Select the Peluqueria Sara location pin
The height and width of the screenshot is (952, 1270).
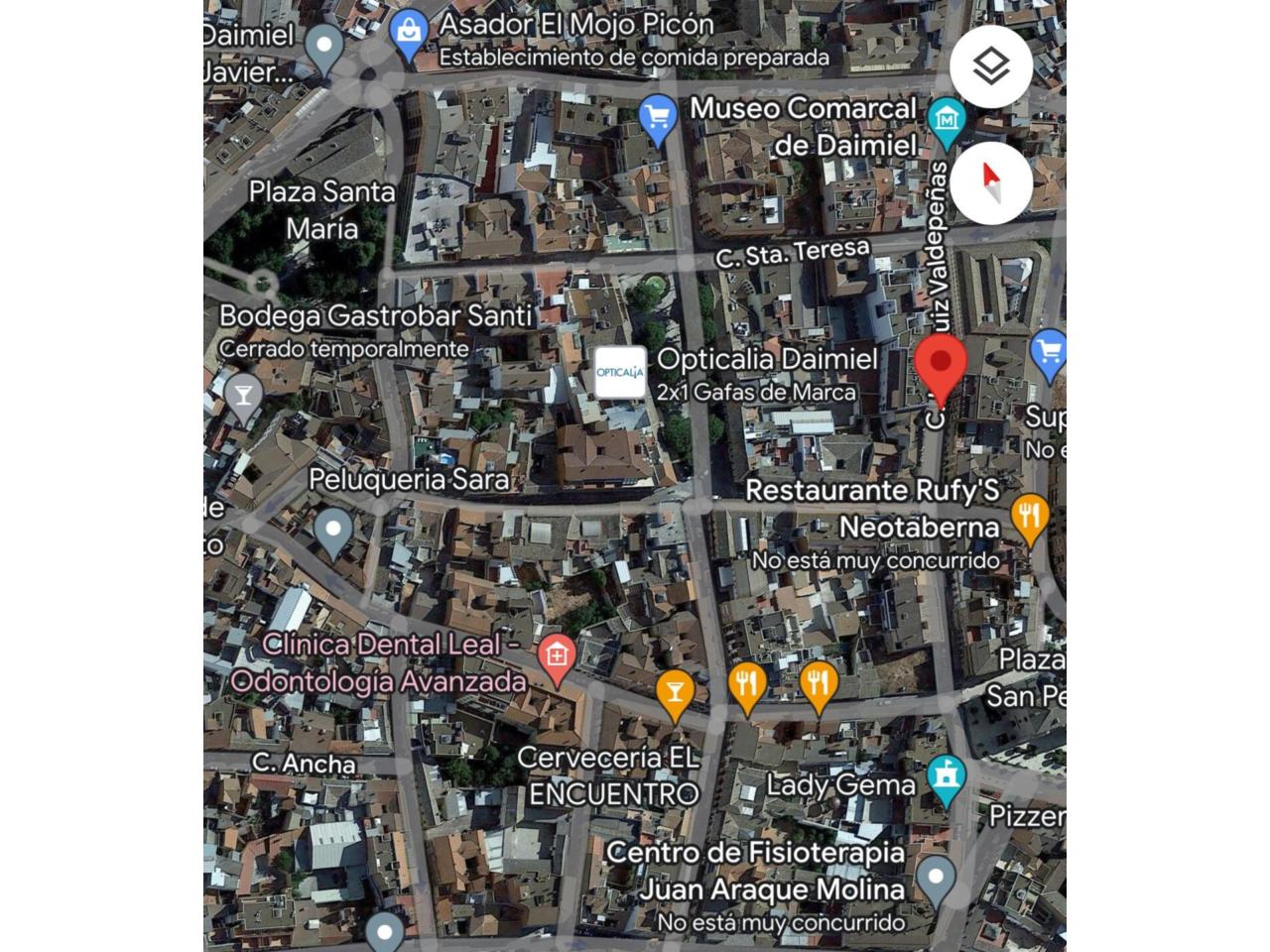coord(333,530)
